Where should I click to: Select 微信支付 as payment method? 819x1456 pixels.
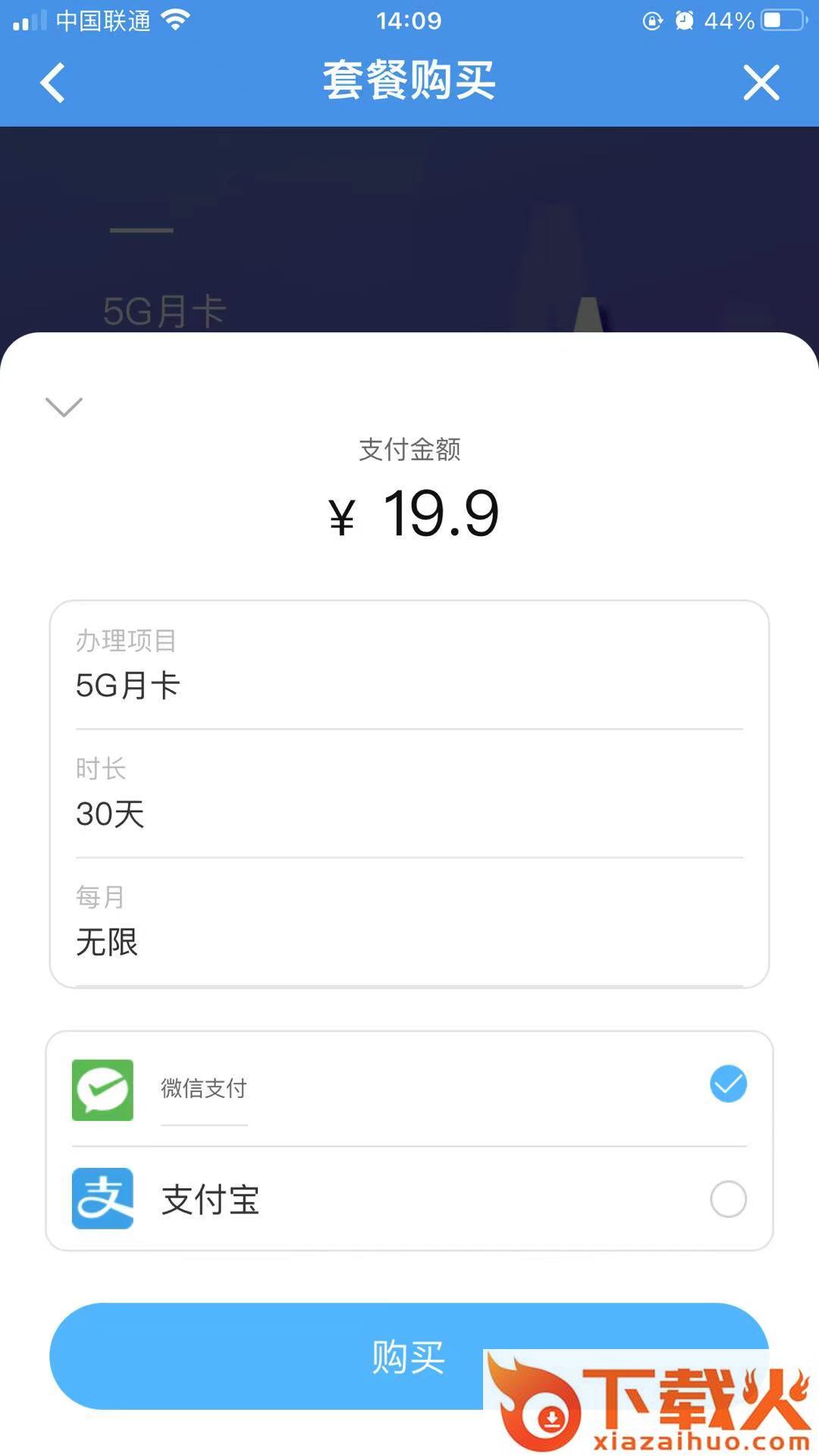(727, 1084)
